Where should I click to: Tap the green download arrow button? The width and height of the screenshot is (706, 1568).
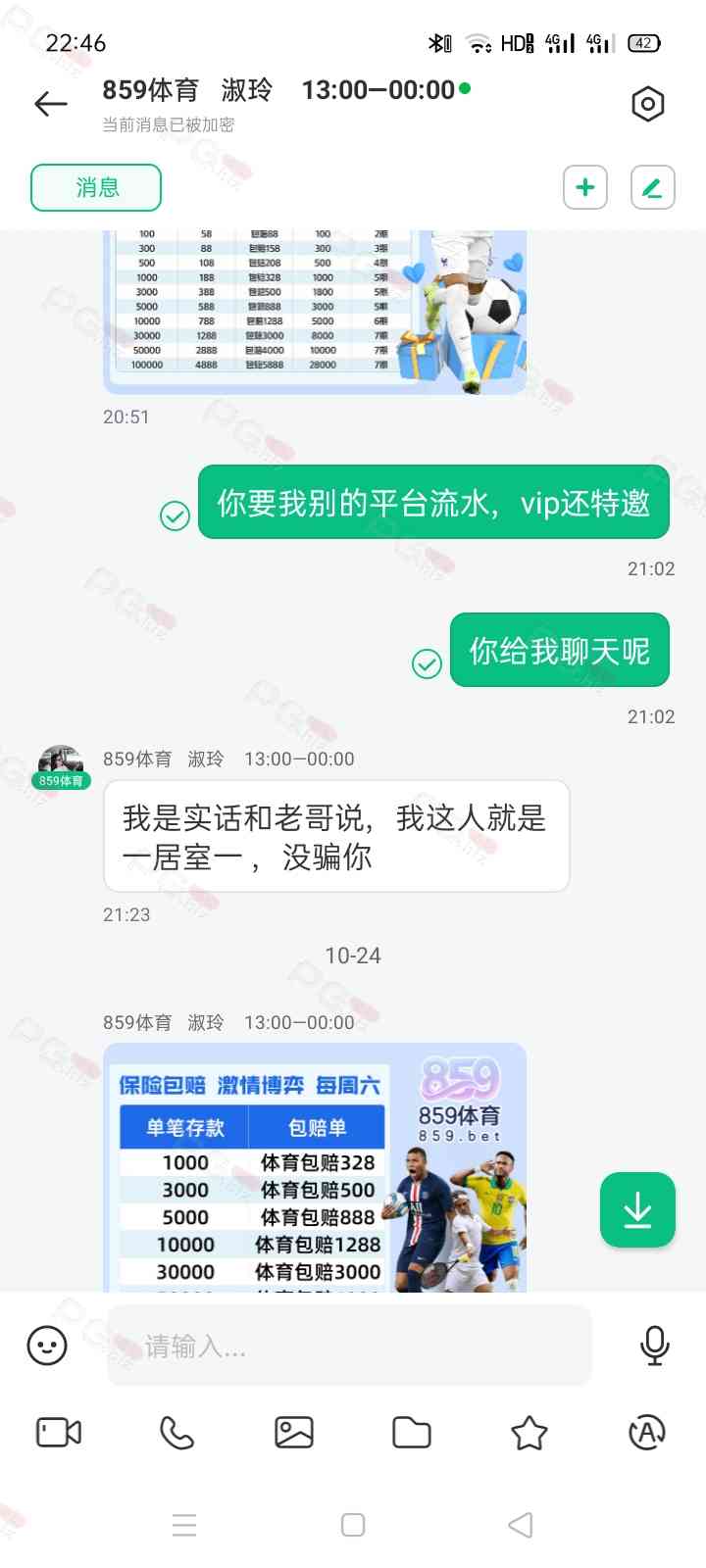(637, 1209)
